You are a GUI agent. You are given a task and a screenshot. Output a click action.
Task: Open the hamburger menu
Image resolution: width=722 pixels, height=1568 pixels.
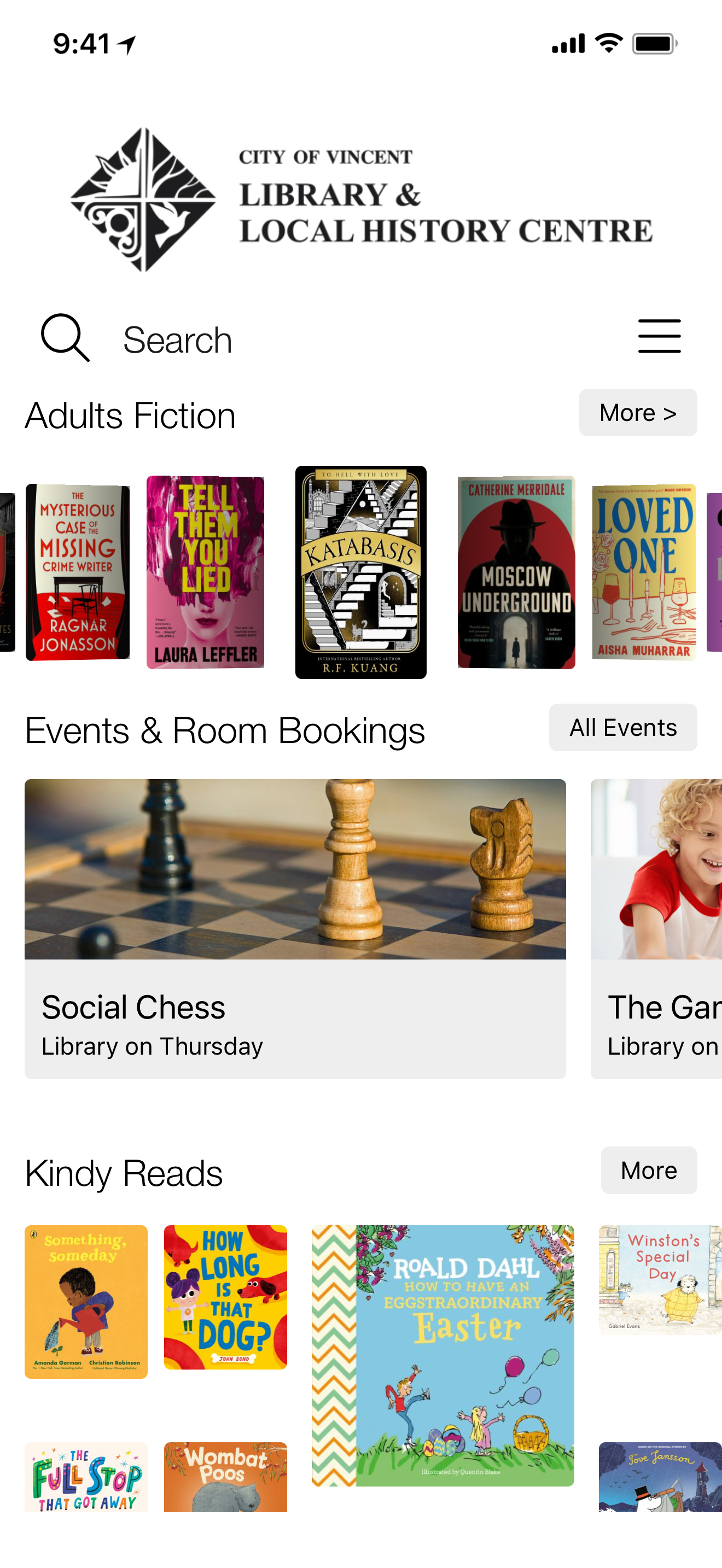[x=659, y=336]
